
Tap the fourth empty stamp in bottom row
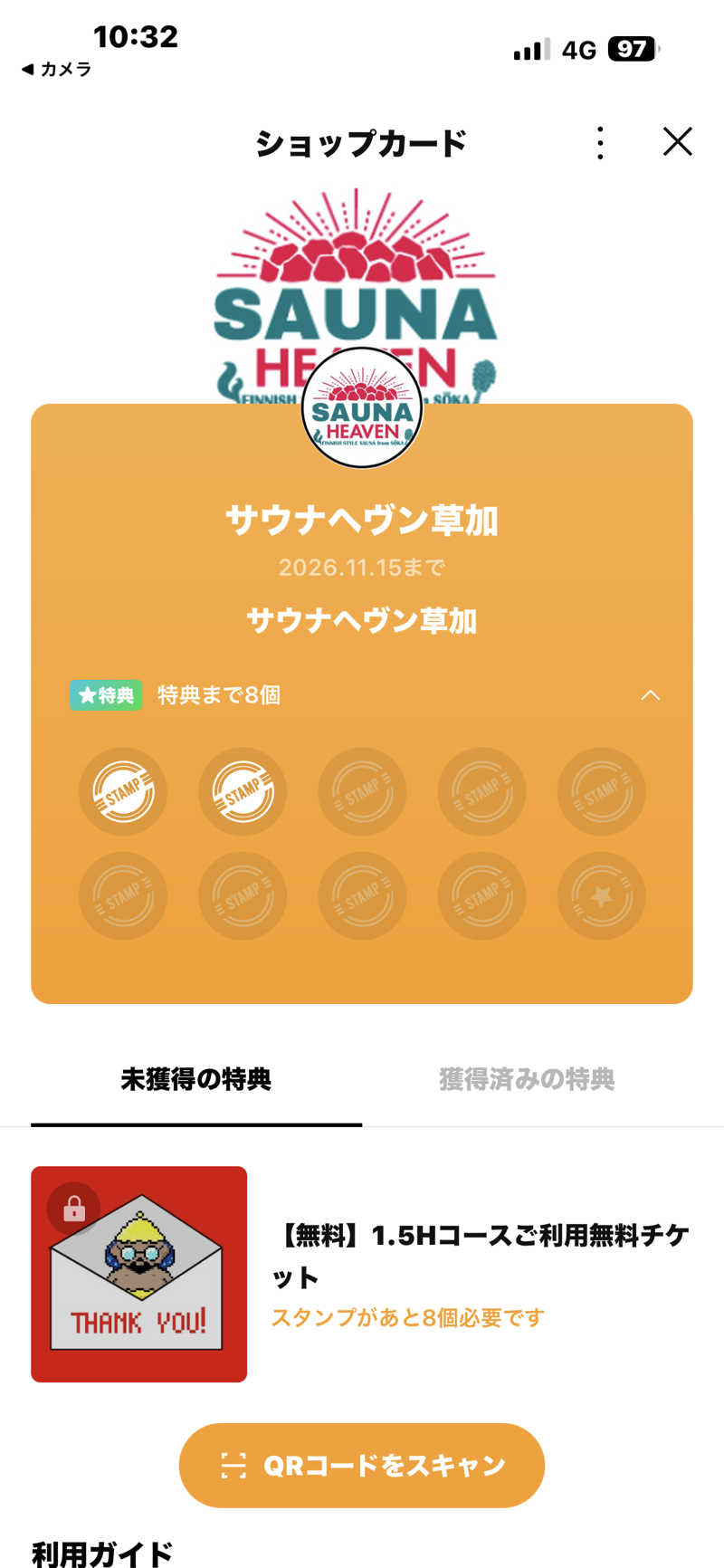481,894
